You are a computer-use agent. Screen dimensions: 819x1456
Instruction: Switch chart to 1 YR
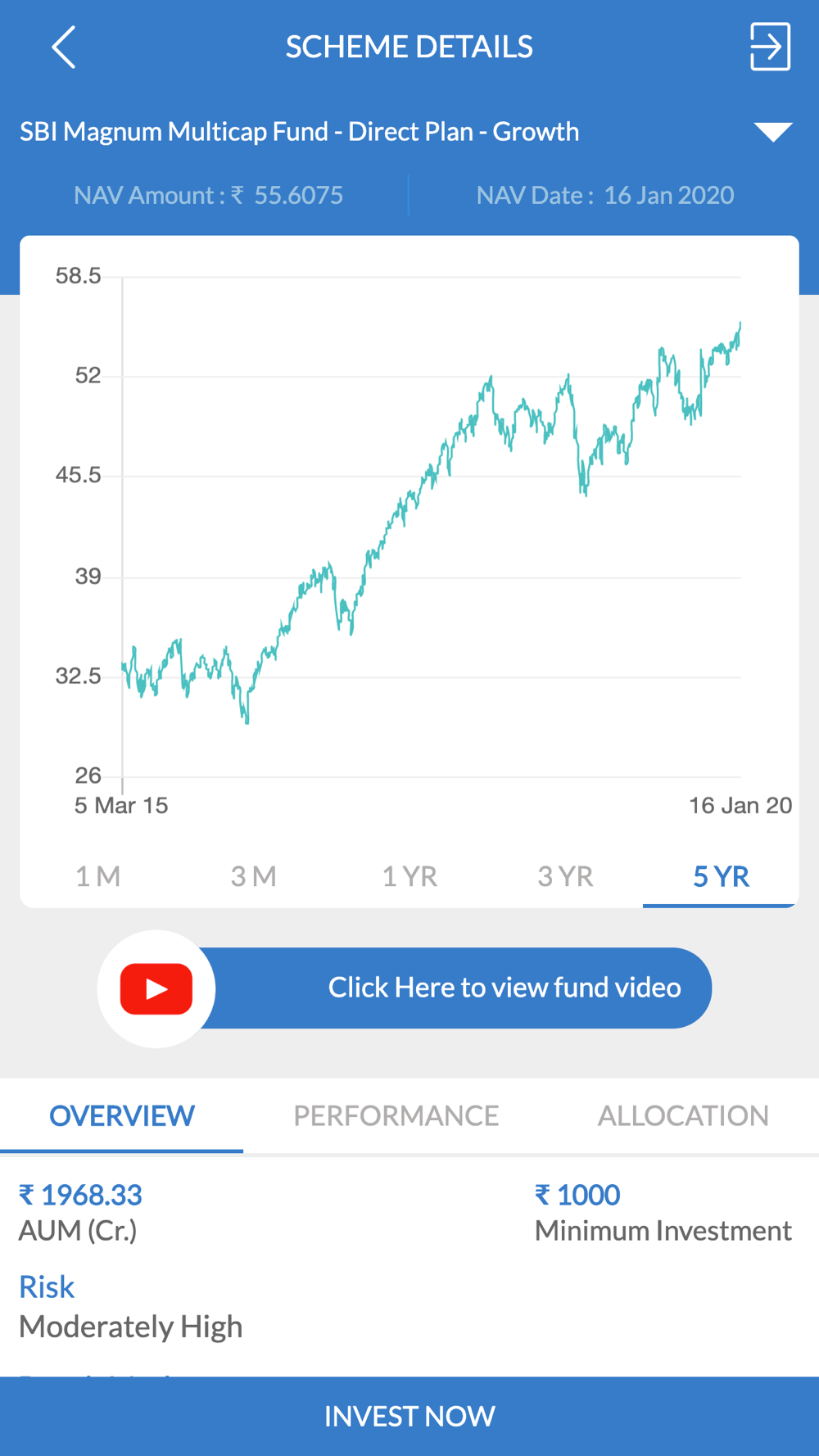[409, 876]
